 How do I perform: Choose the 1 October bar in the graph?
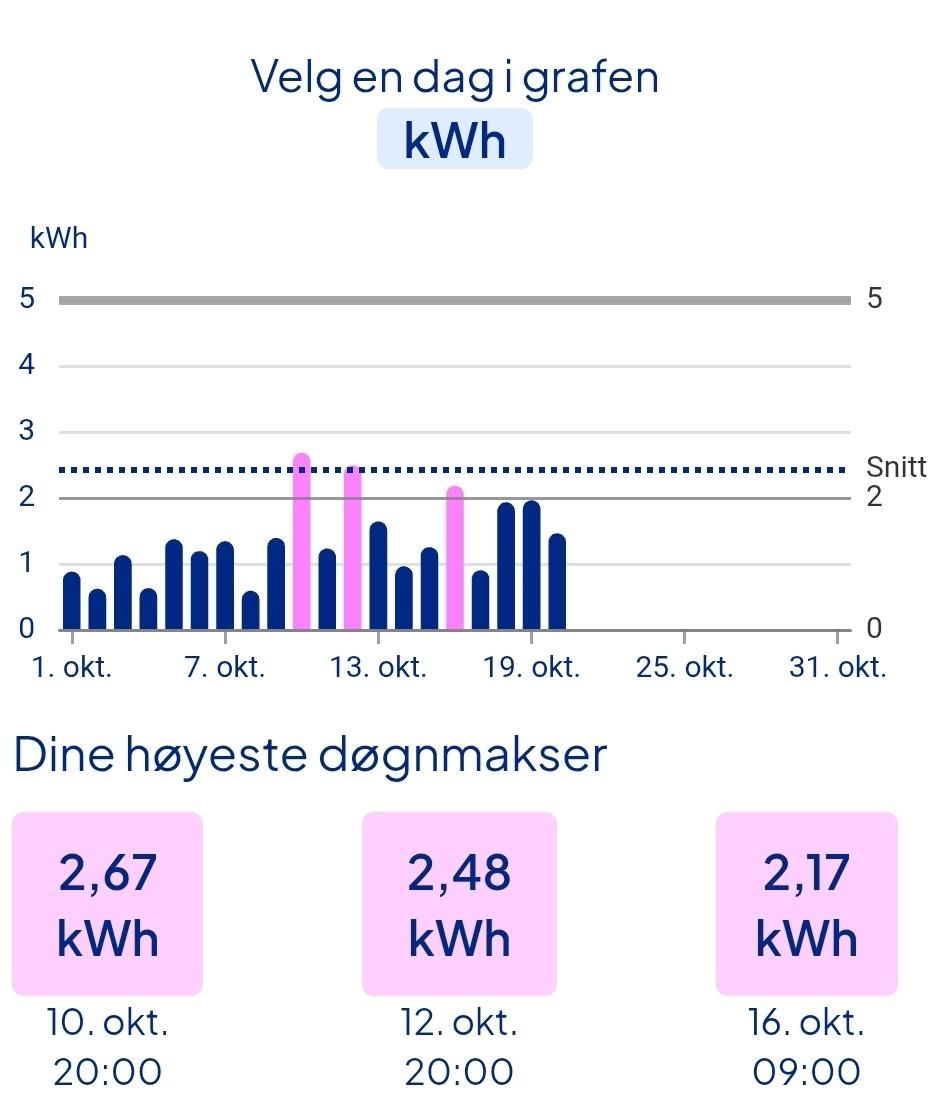(x=72, y=602)
